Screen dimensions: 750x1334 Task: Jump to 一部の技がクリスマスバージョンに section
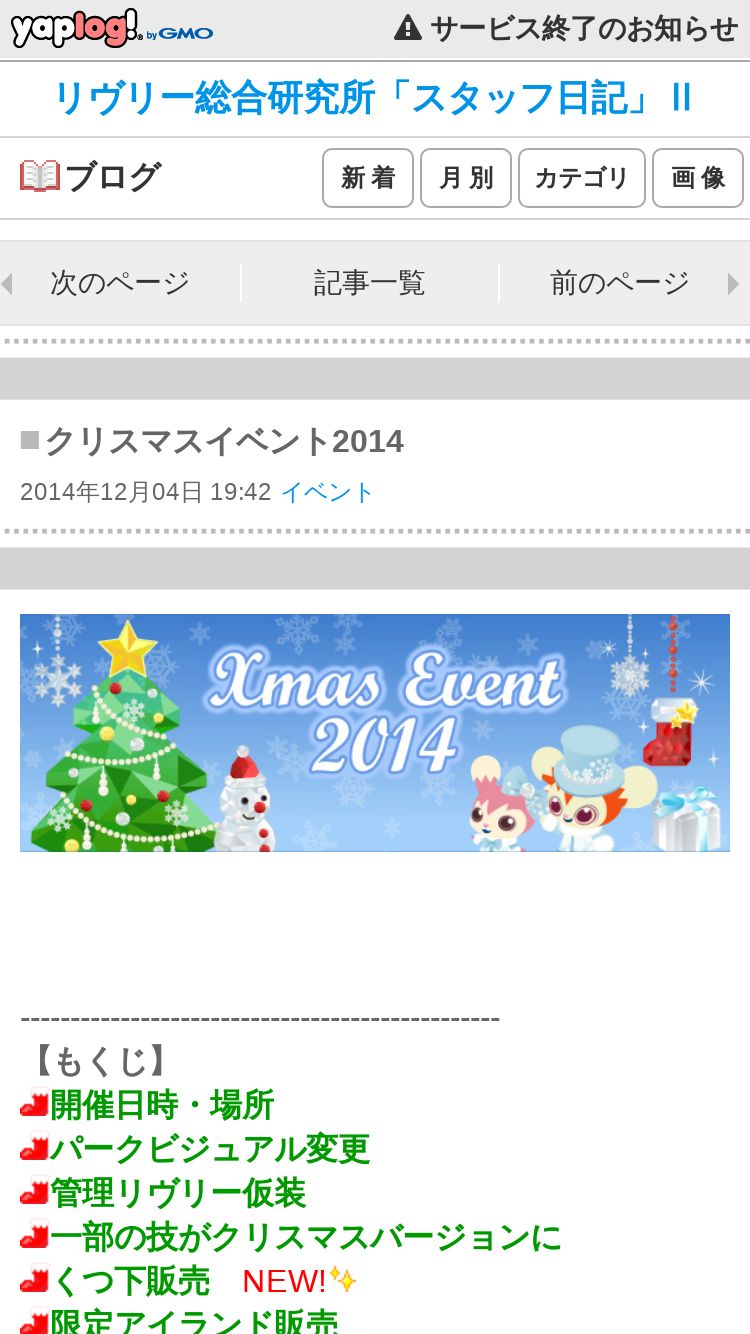pyautogui.click(x=305, y=1237)
